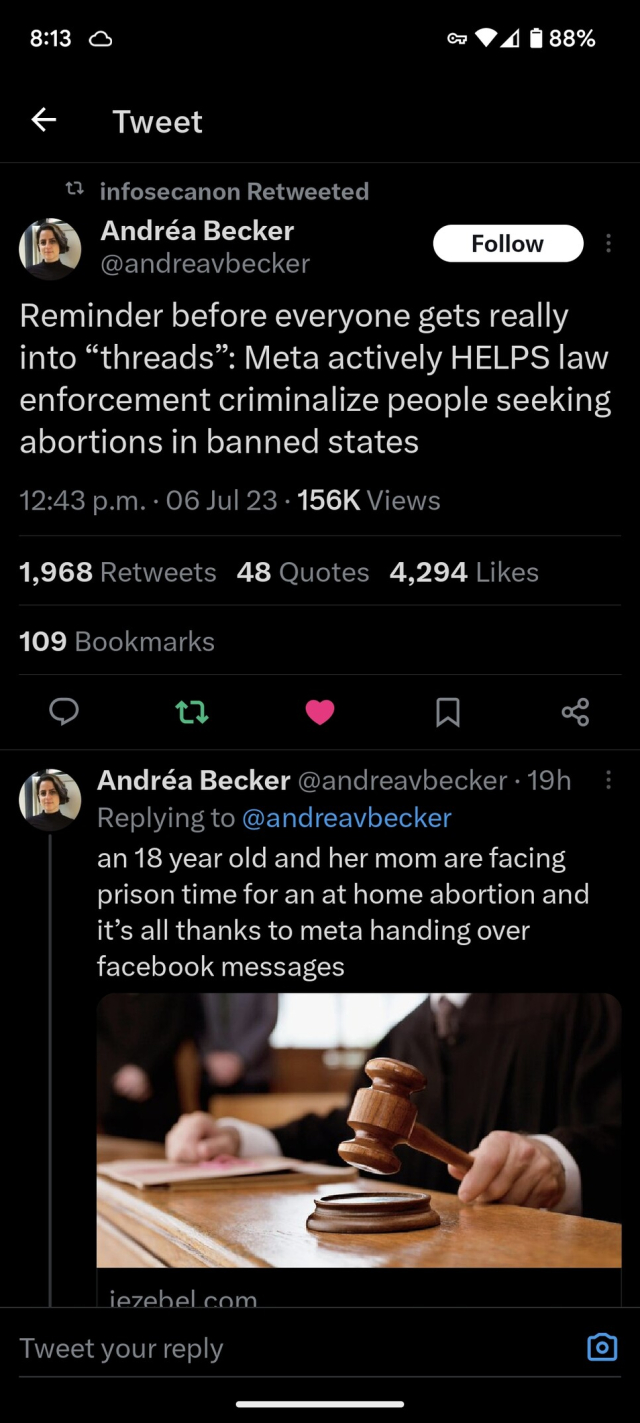Share the tweet
The image size is (640, 1423).
point(575,712)
